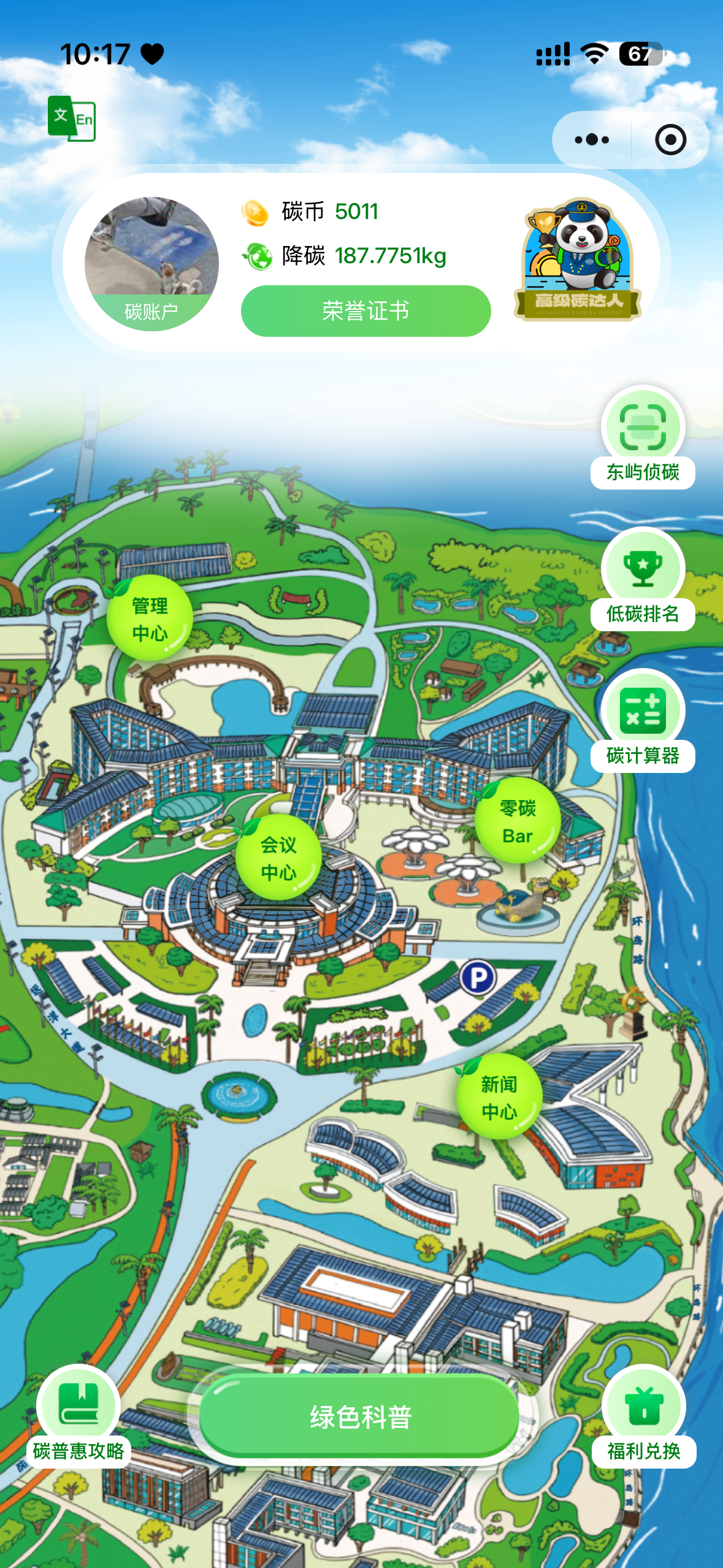This screenshot has height=1568, width=723.
Task: Tap the 新闻中心 map marker
Action: click(x=499, y=1097)
